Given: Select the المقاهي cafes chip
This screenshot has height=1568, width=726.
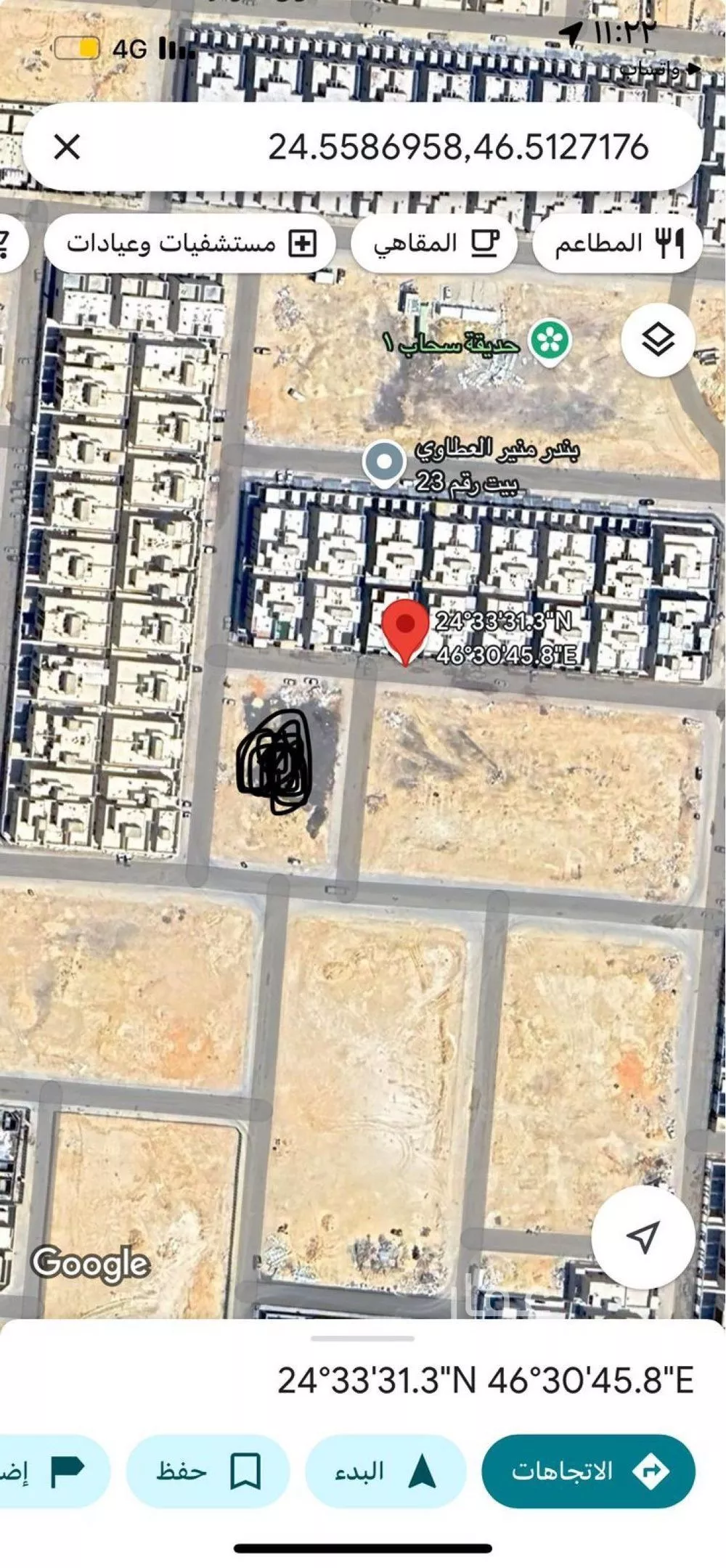Looking at the screenshot, I should point(434,244).
